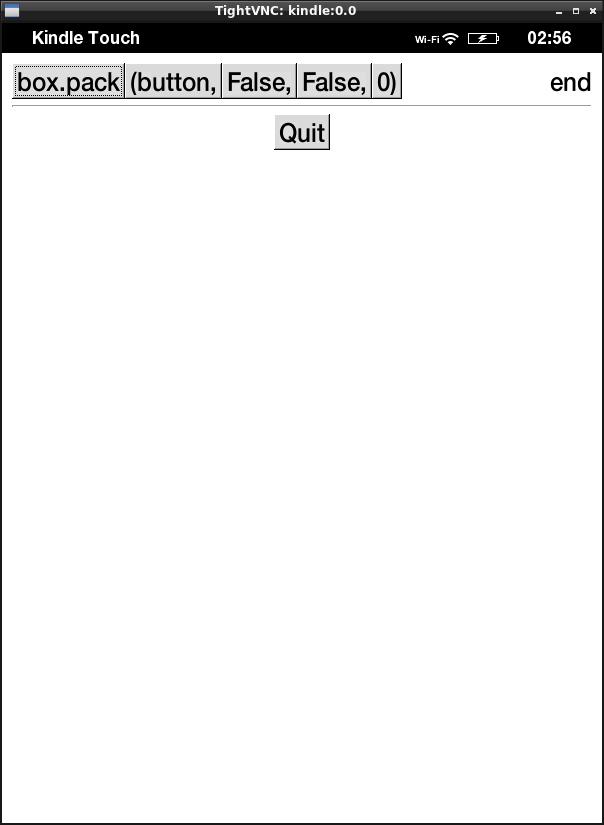Maximize the TightVNC window
This screenshot has width=604, height=825.
pyautogui.click(x=576, y=11)
